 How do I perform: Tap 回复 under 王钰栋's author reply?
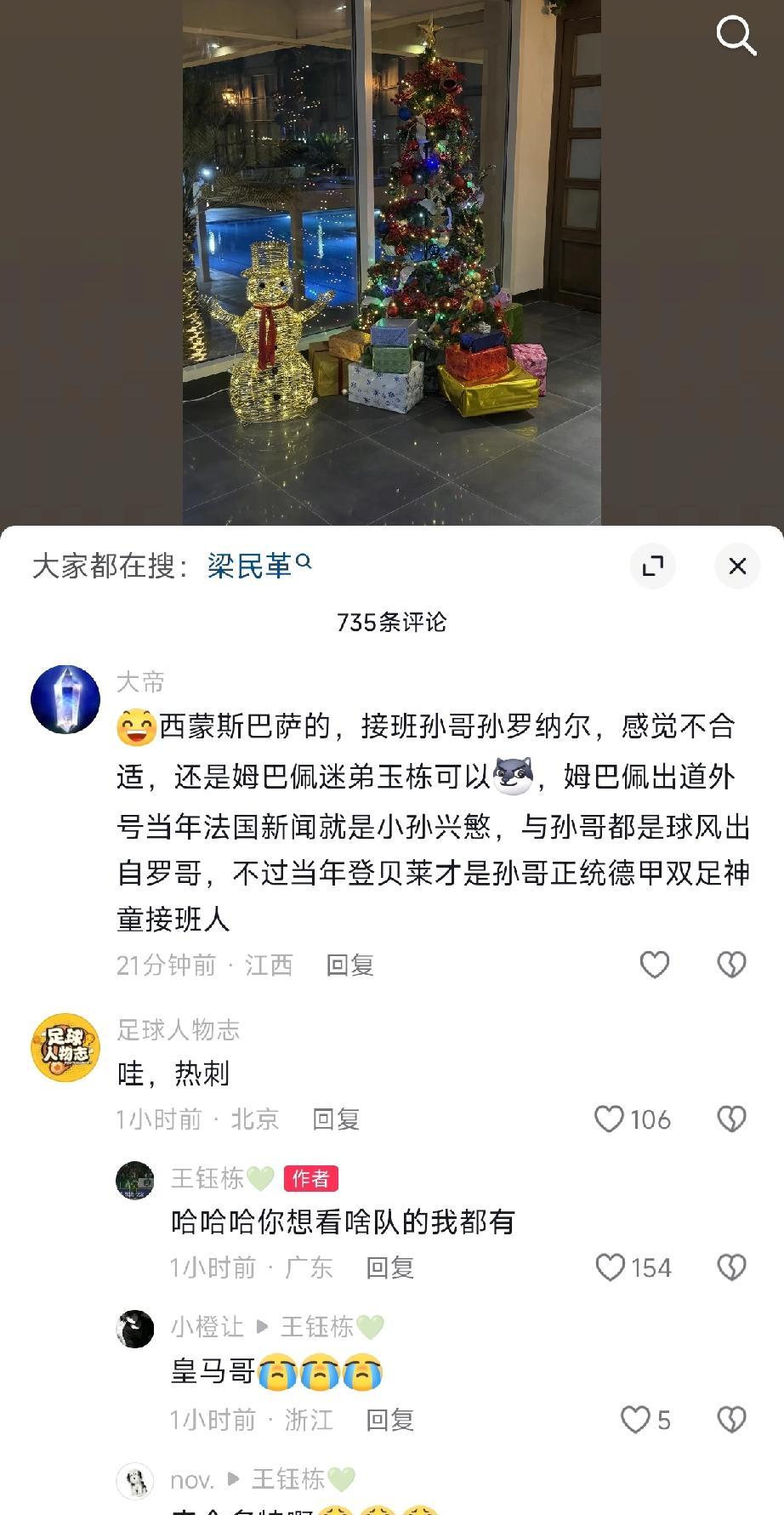pos(389,1267)
